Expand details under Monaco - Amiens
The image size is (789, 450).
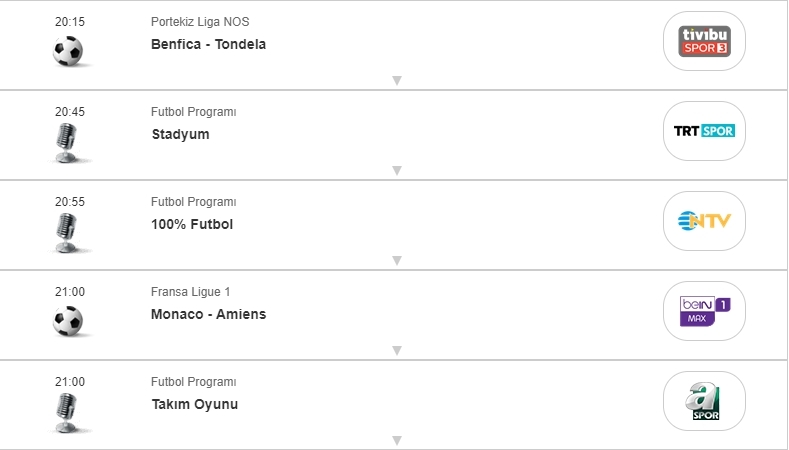[x=396, y=351]
